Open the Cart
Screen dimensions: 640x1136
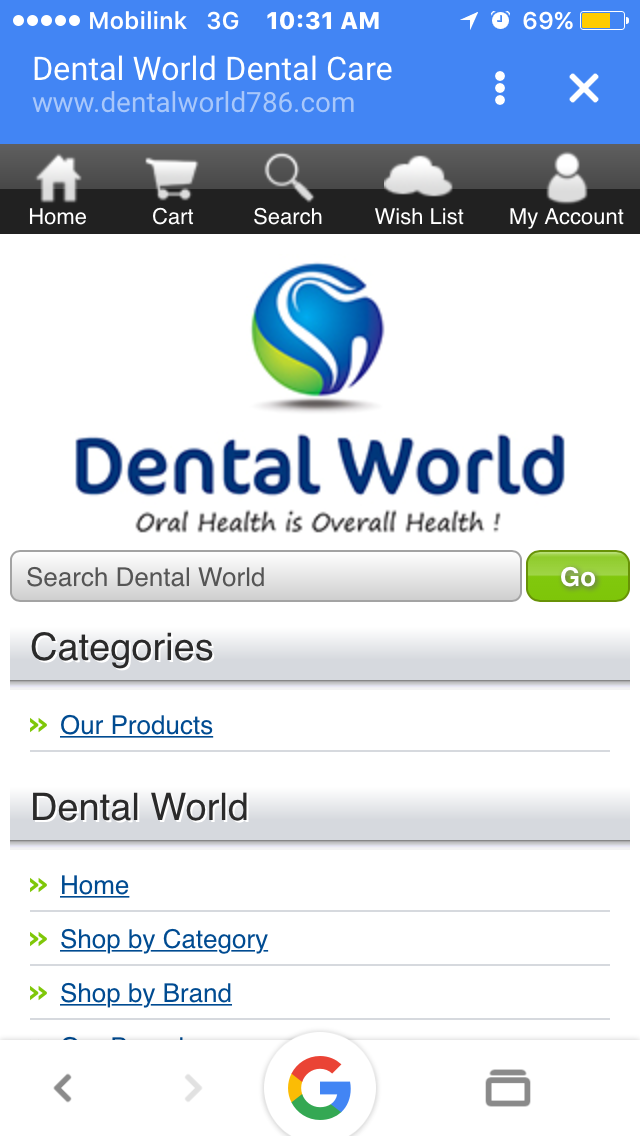[173, 192]
